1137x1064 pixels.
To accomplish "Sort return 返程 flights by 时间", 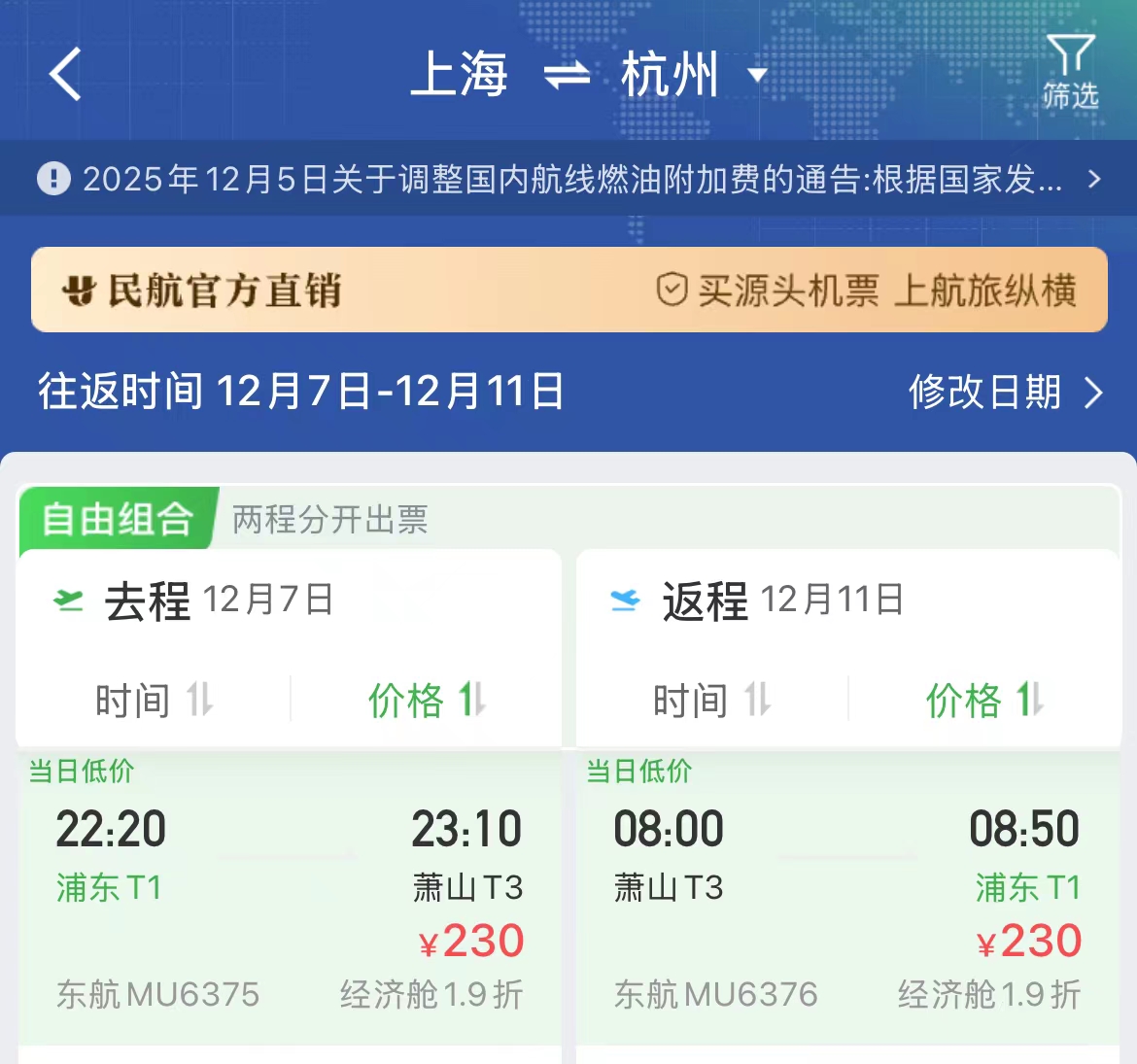I will [x=711, y=700].
